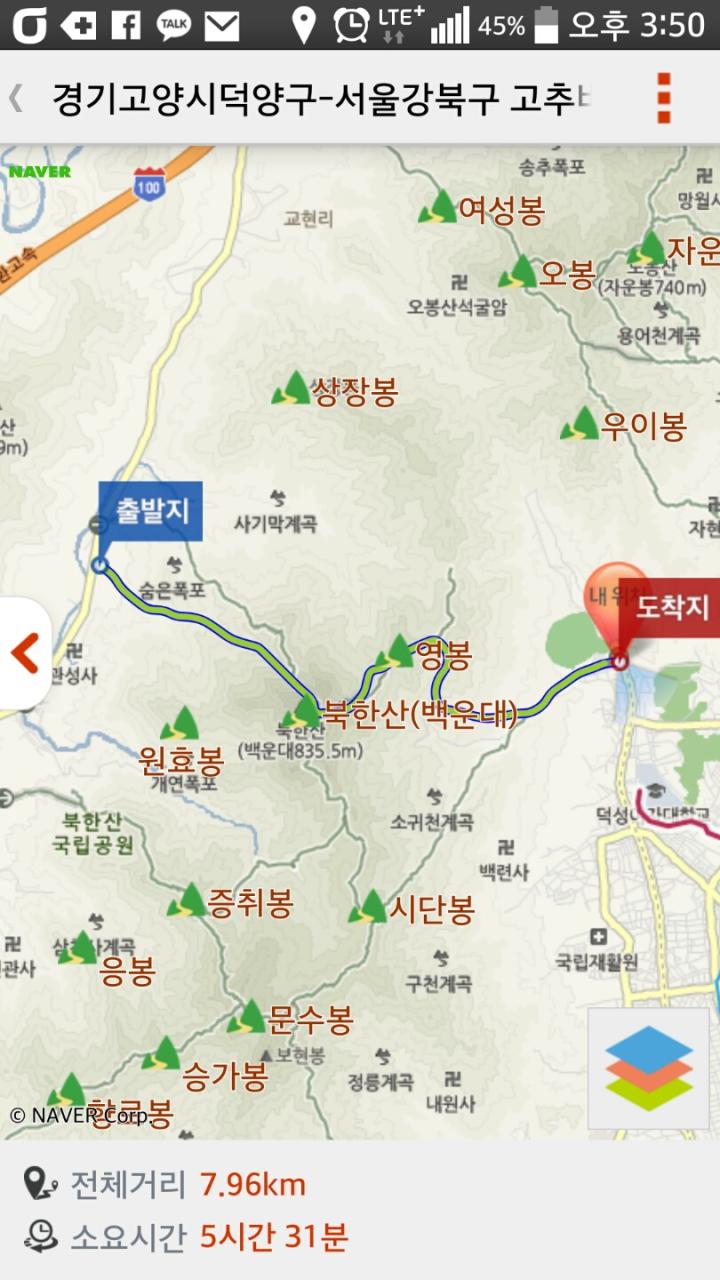This screenshot has width=720, height=1280.
Task: Tap the 도착지 destination pin
Action: pos(615,600)
